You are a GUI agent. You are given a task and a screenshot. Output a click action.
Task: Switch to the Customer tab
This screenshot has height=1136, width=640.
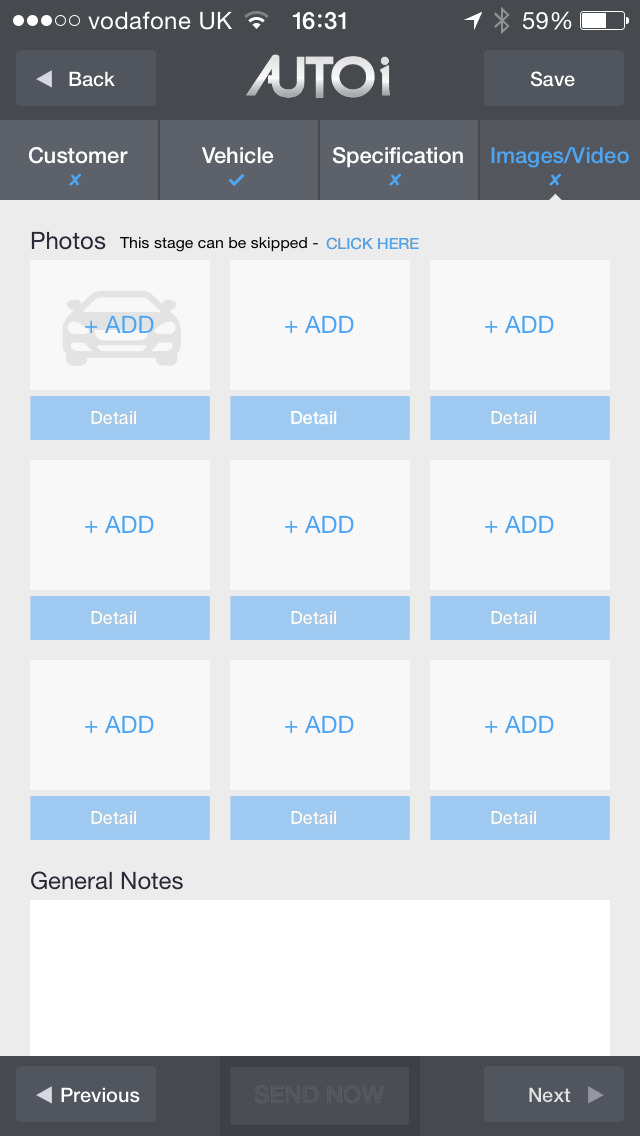78,160
